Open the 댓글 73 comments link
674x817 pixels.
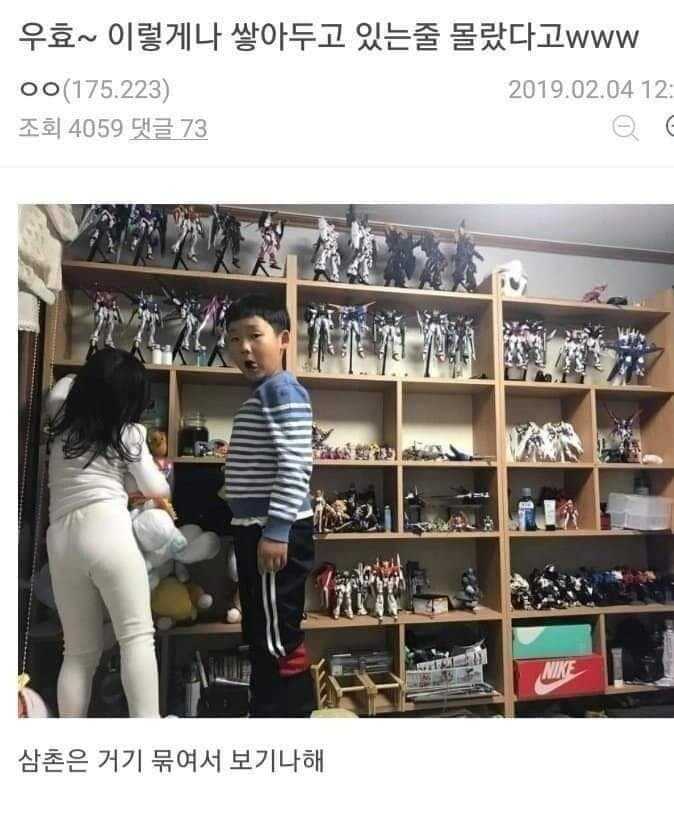click(169, 128)
